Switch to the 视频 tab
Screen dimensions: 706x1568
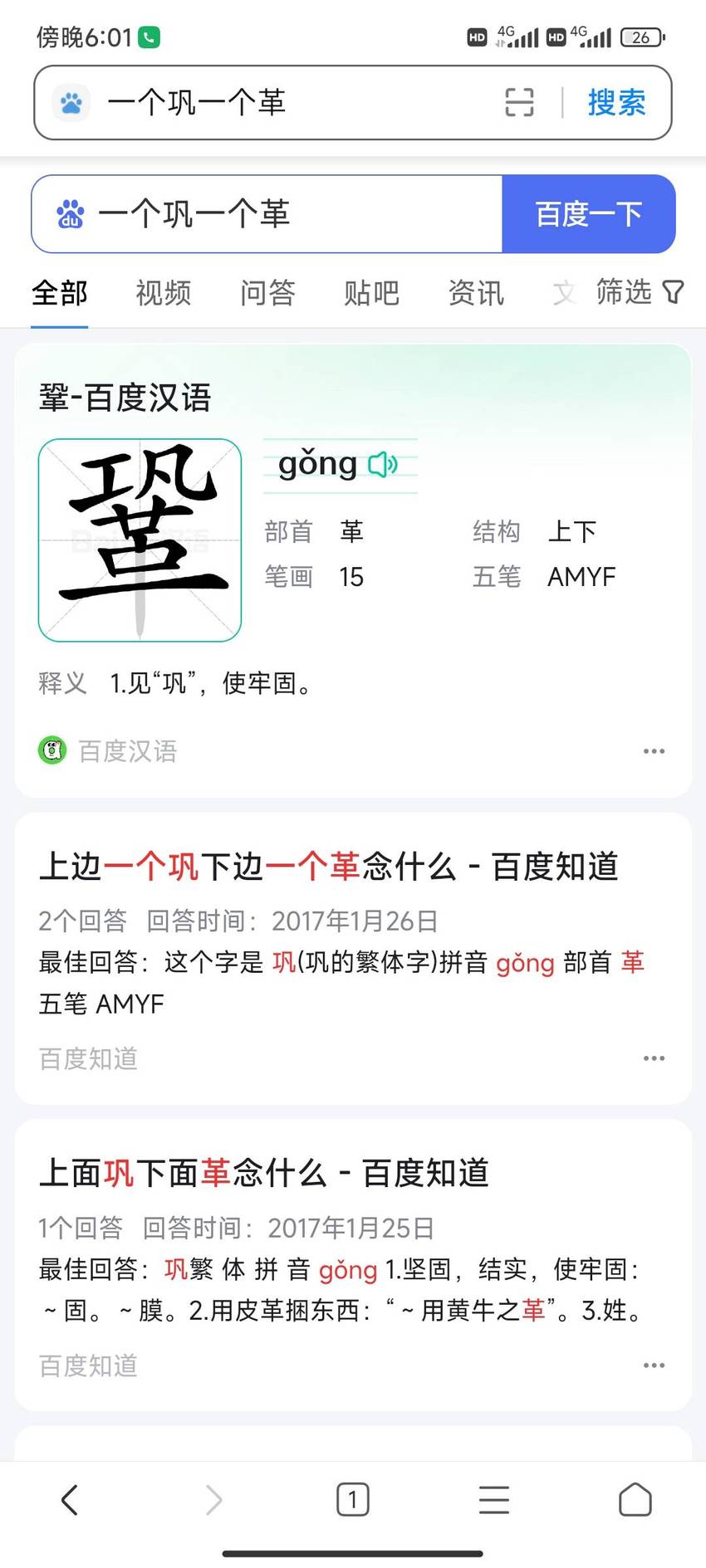164,293
